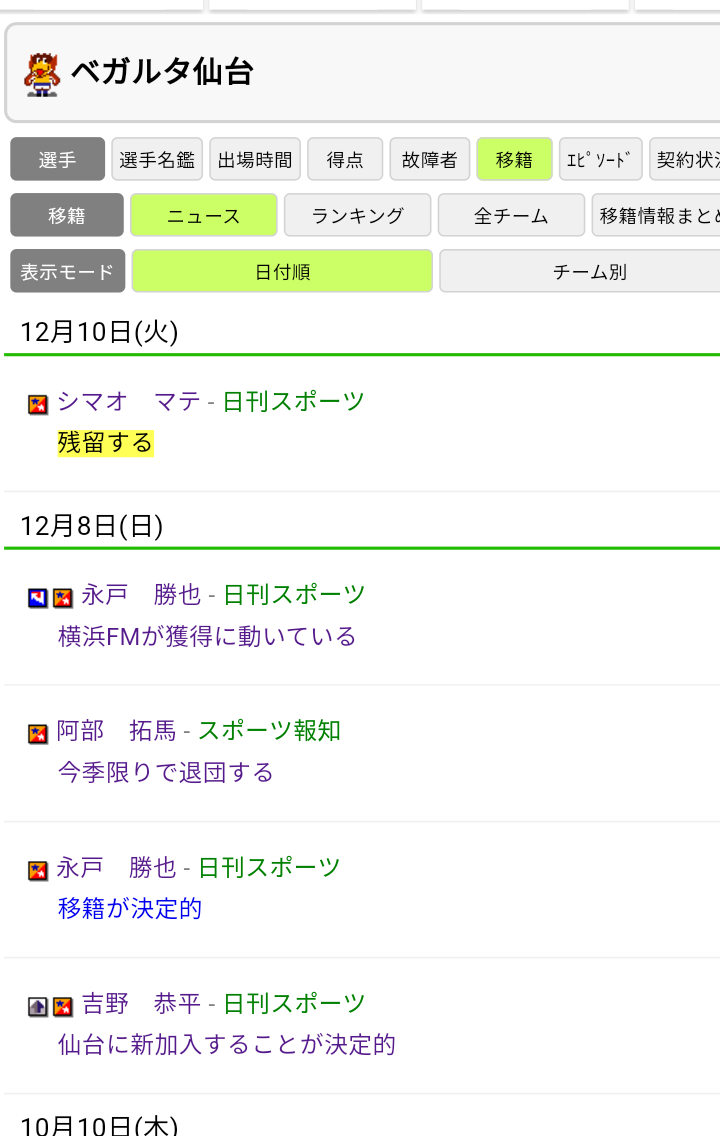Sort the list by 日付順
The image size is (720, 1136).
pos(282,271)
